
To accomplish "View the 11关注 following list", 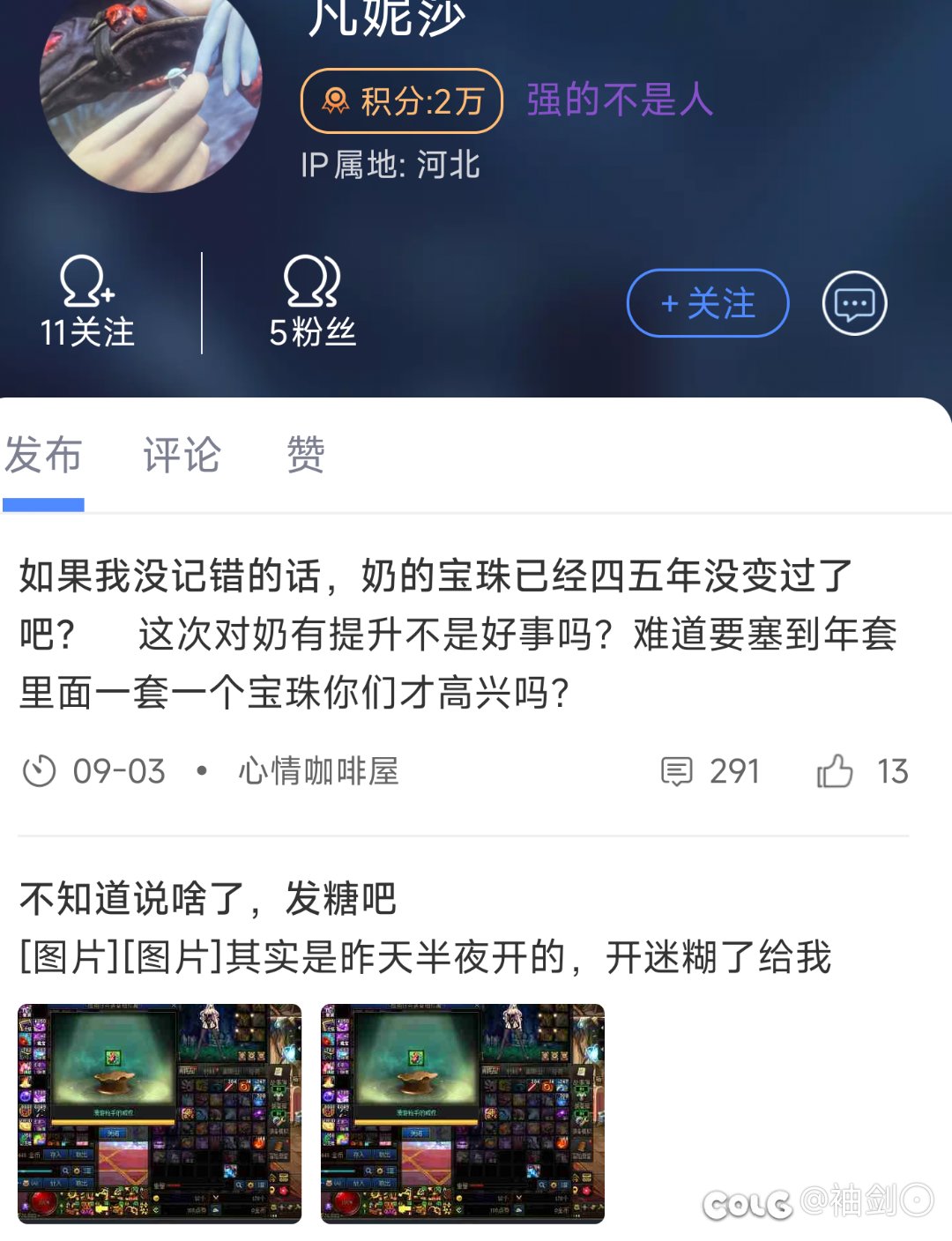I will coord(87,302).
